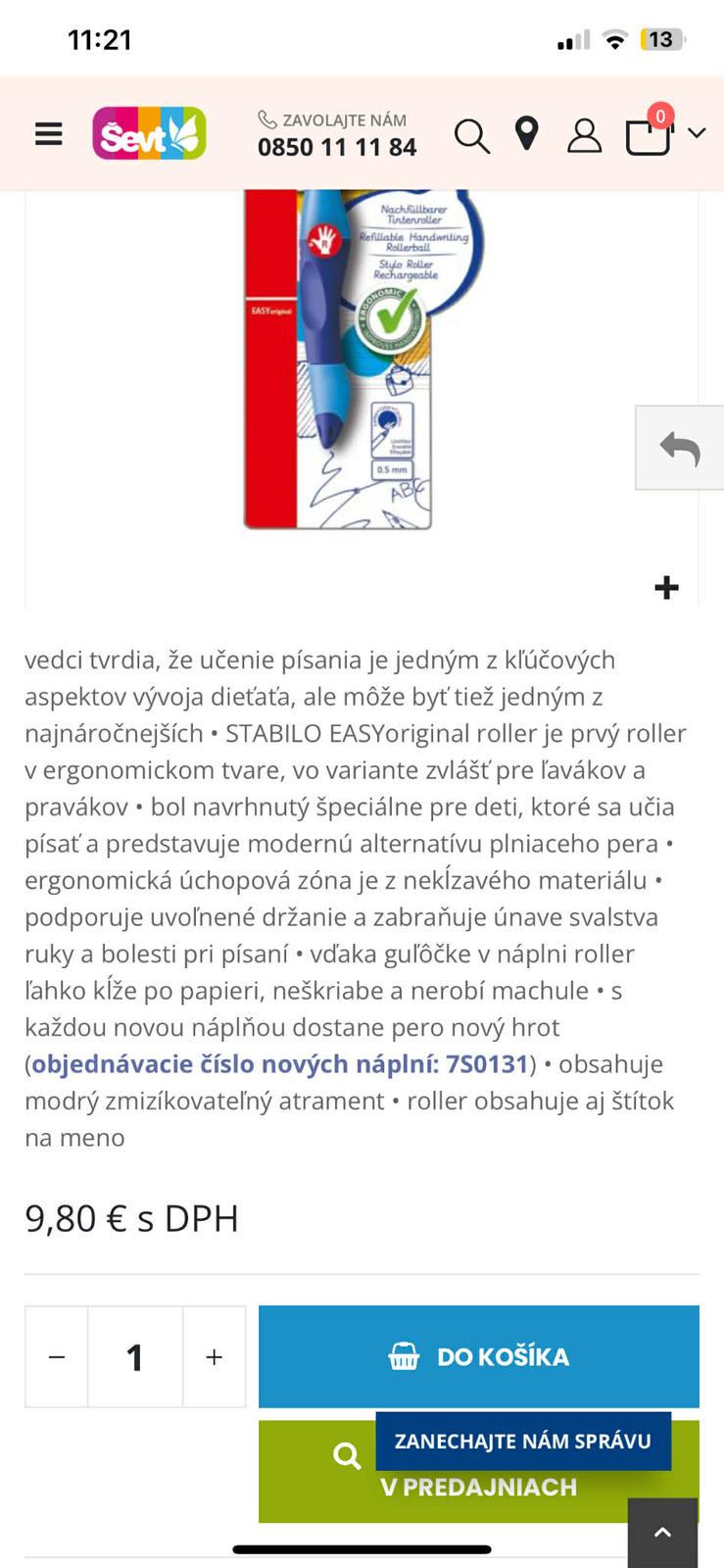Viewport: 724px width, 1568px height.
Task: Open Zanechajte nám správu message widget
Action: click(x=523, y=1441)
